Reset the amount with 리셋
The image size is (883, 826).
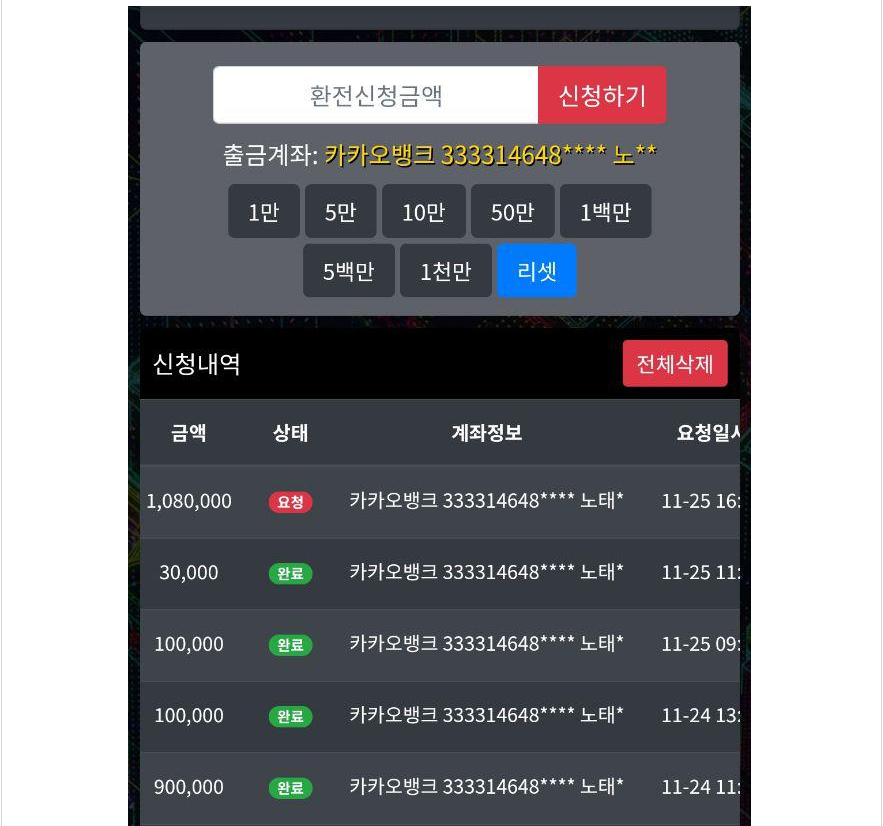click(536, 271)
